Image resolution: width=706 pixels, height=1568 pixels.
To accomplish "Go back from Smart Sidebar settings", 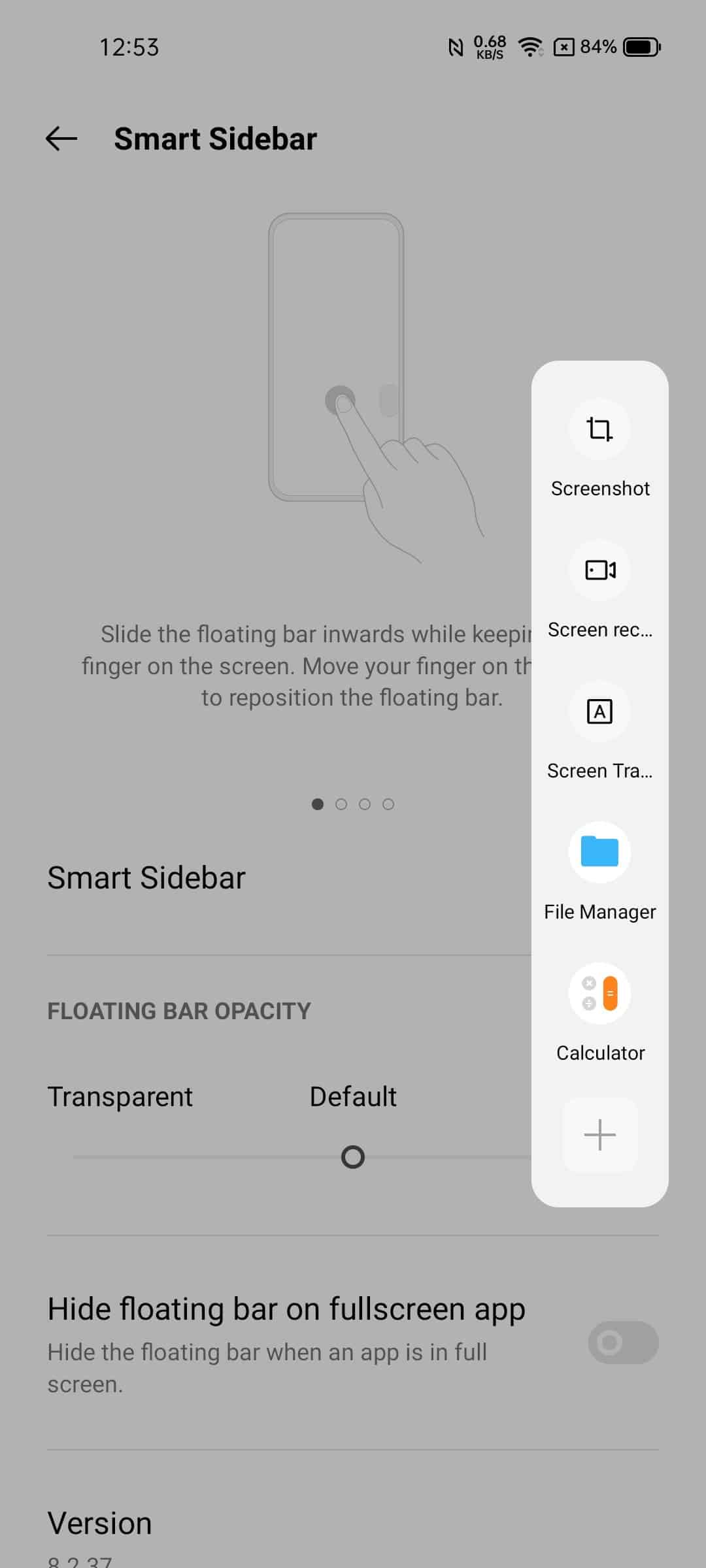I will pos(62,139).
